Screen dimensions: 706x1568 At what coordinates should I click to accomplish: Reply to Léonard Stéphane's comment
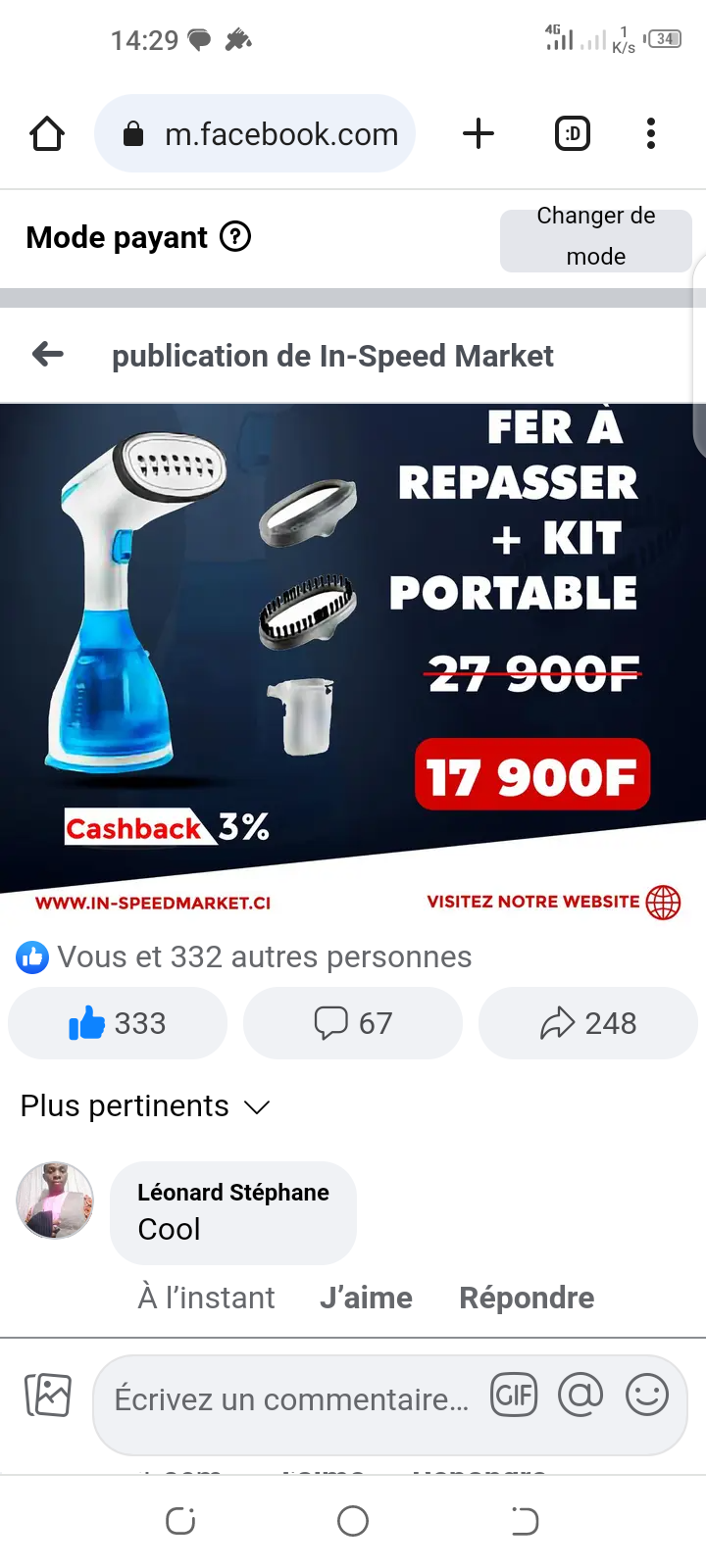pos(527,1298)
